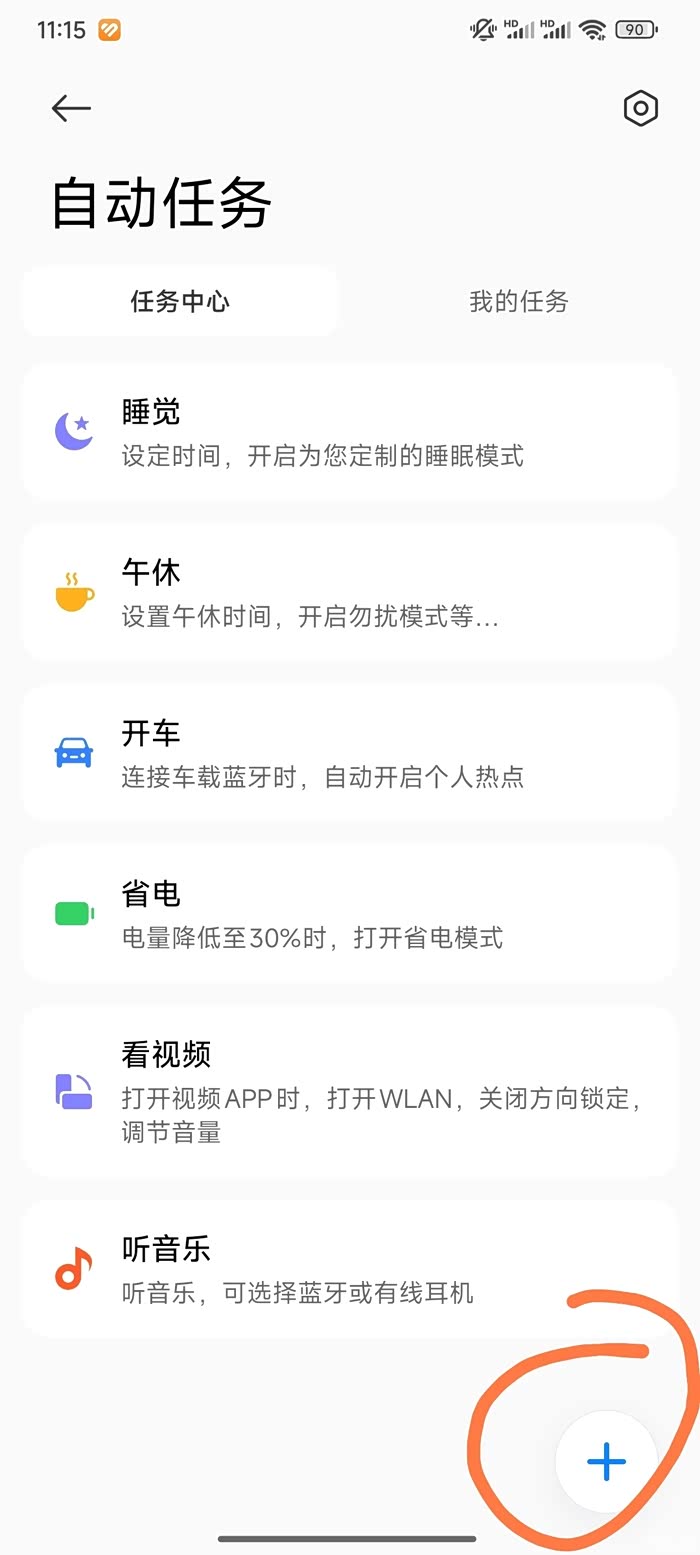The image size is (700, 1555).
Task: Open the 午休 nap task
Action: pyautogui.click(x=349, y=593)
